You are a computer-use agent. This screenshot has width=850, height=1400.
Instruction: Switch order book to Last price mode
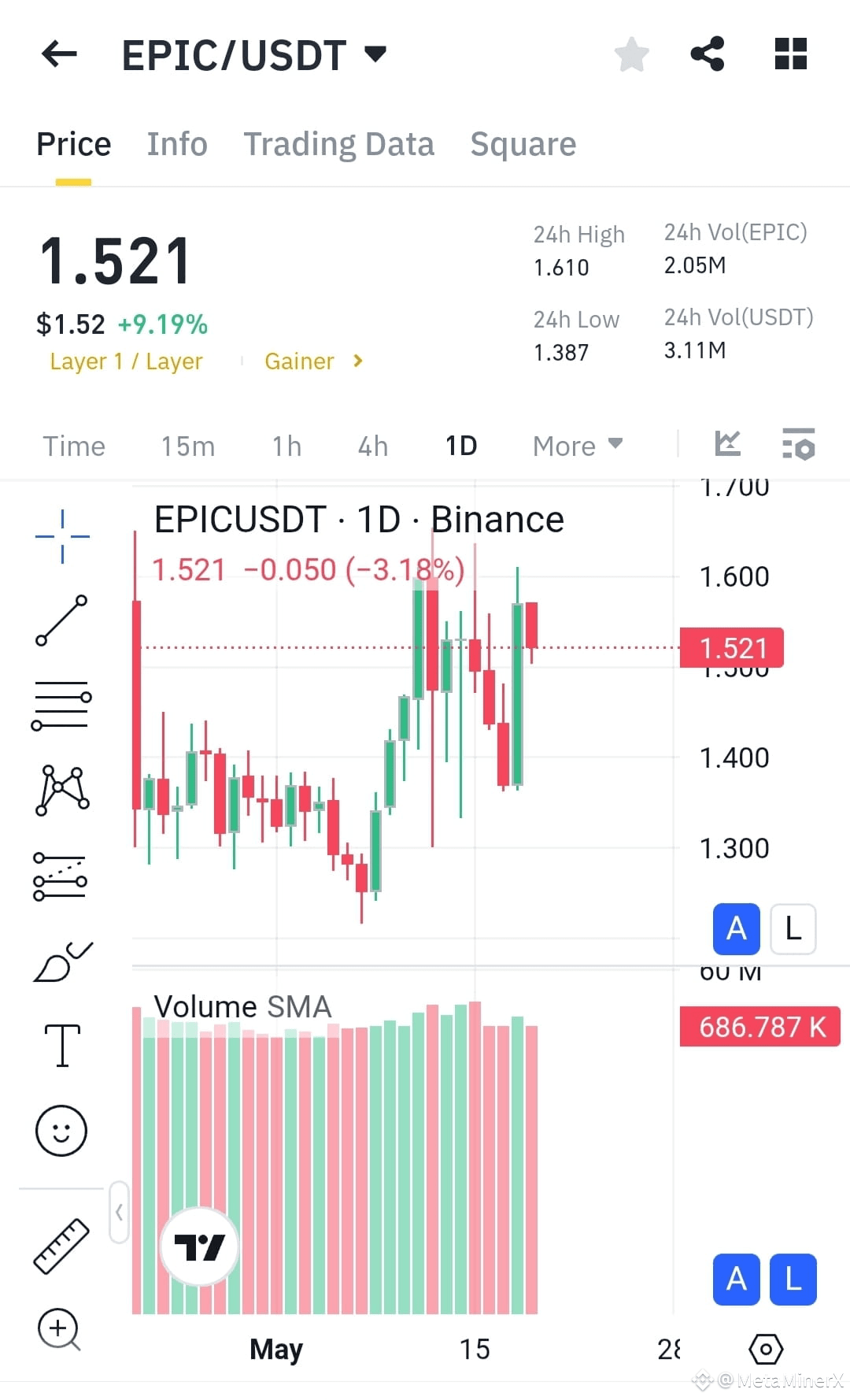(x=792, y=929)
